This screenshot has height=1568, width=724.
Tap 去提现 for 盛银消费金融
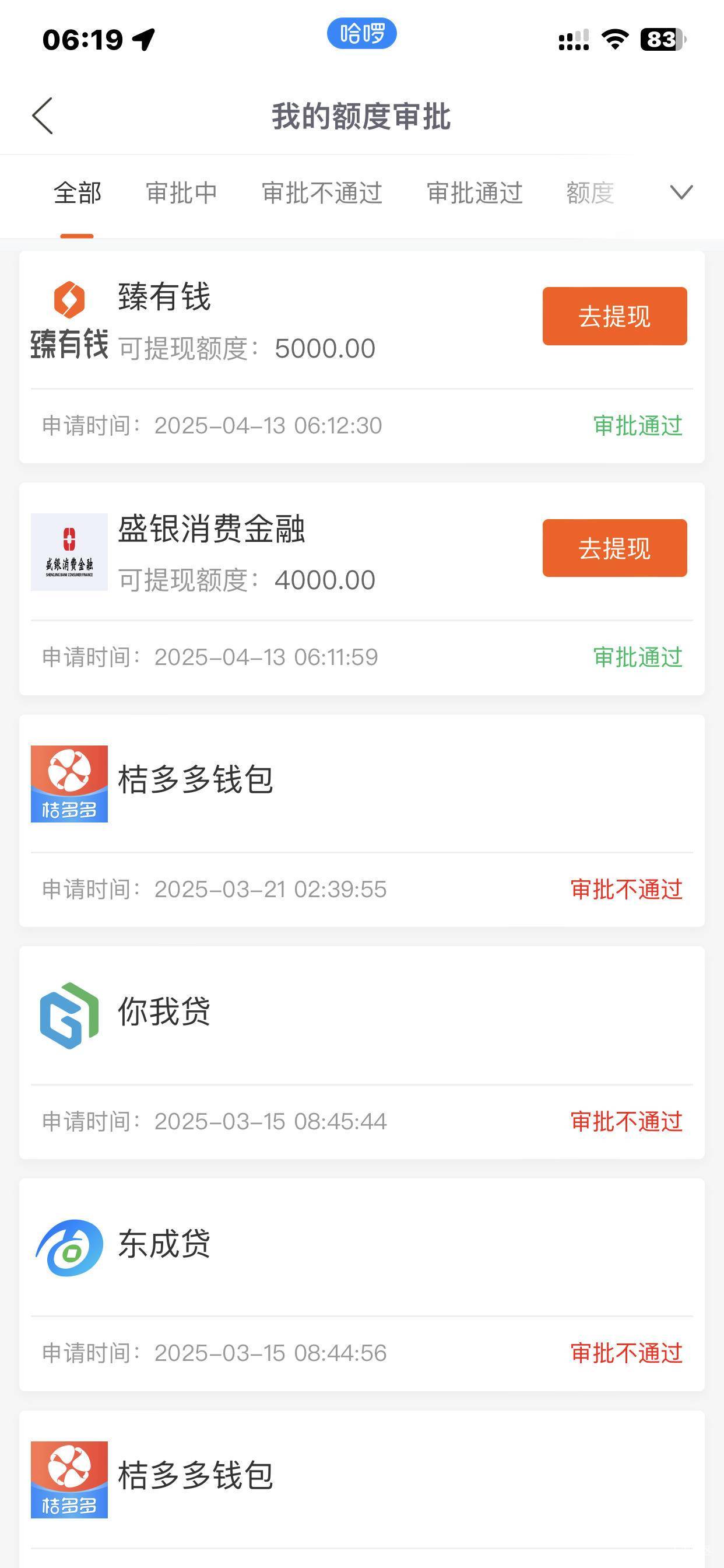[x=614, y=548]
